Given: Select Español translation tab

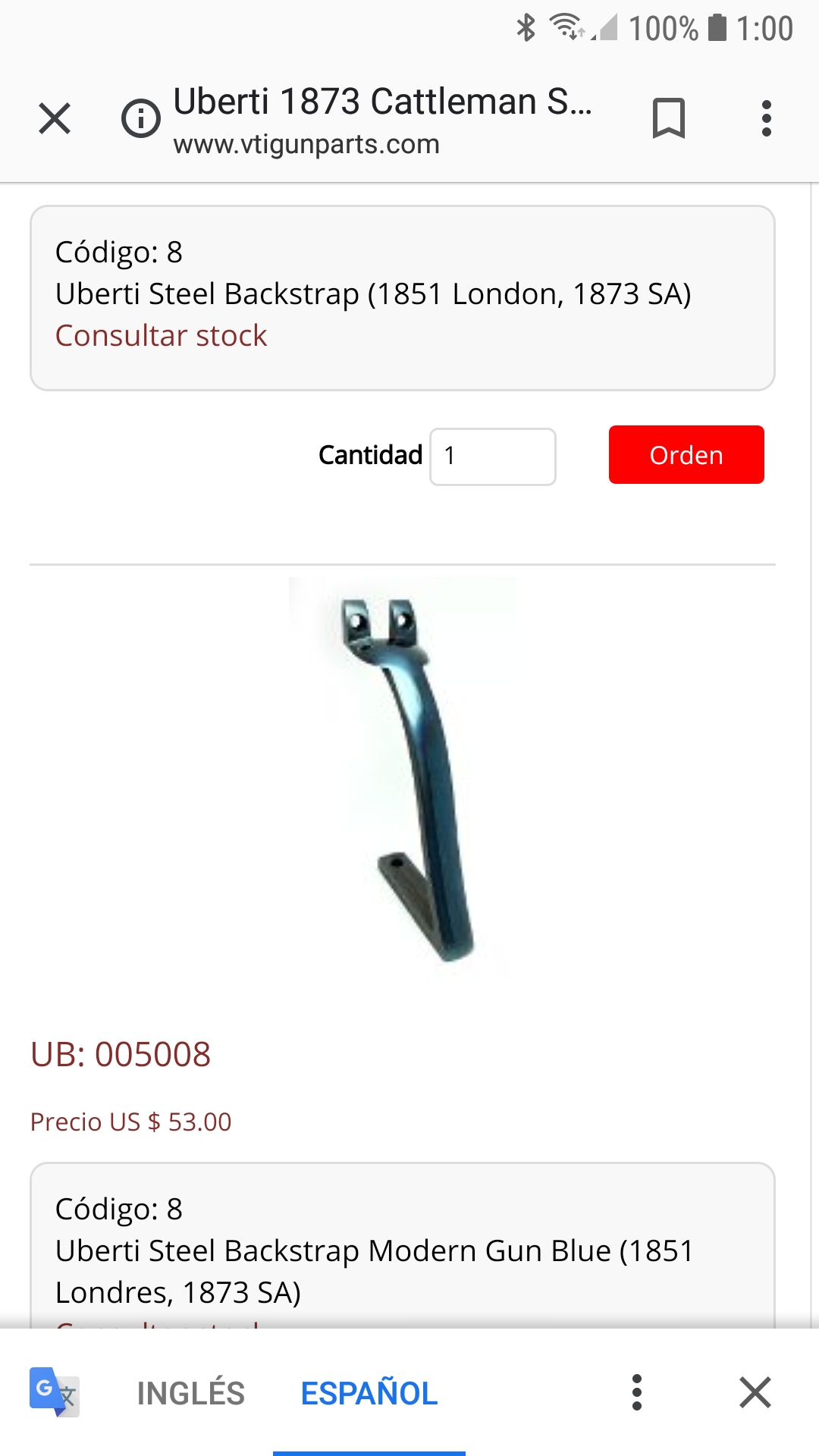Looking at the screenshot, I should [369, 1393].
